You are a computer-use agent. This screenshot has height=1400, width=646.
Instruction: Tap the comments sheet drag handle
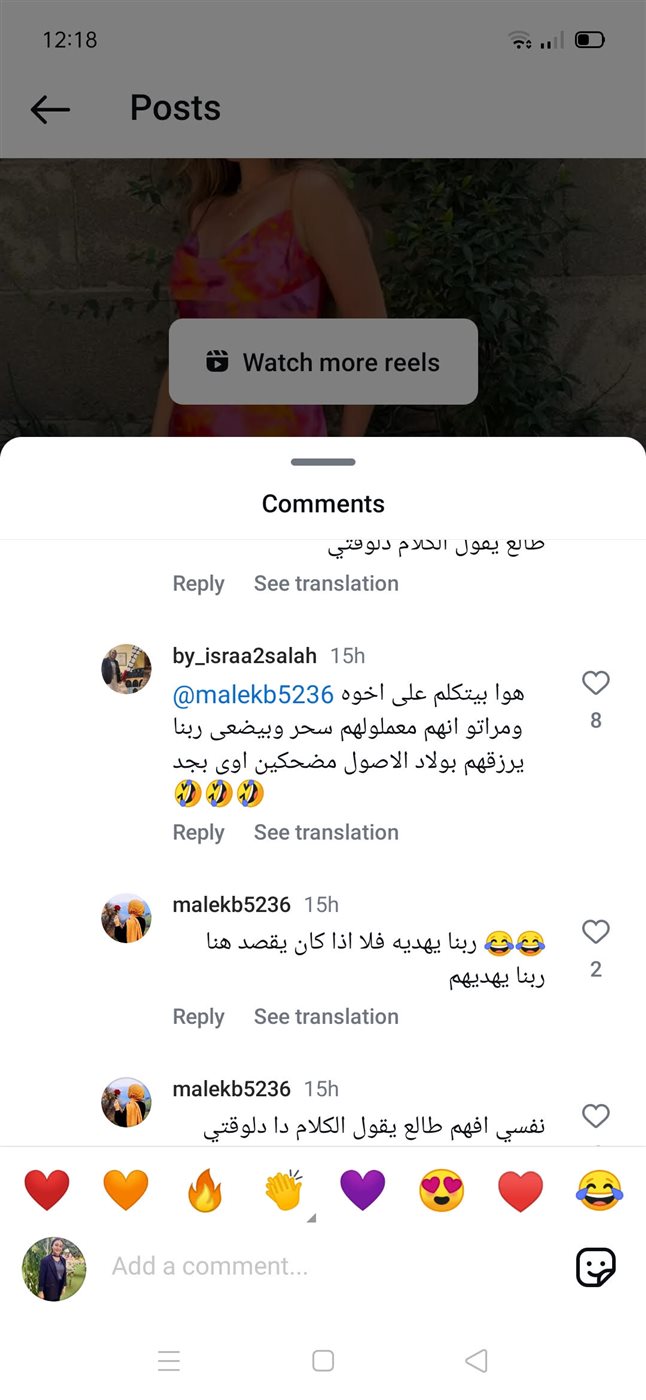click(x=323, y=462)
